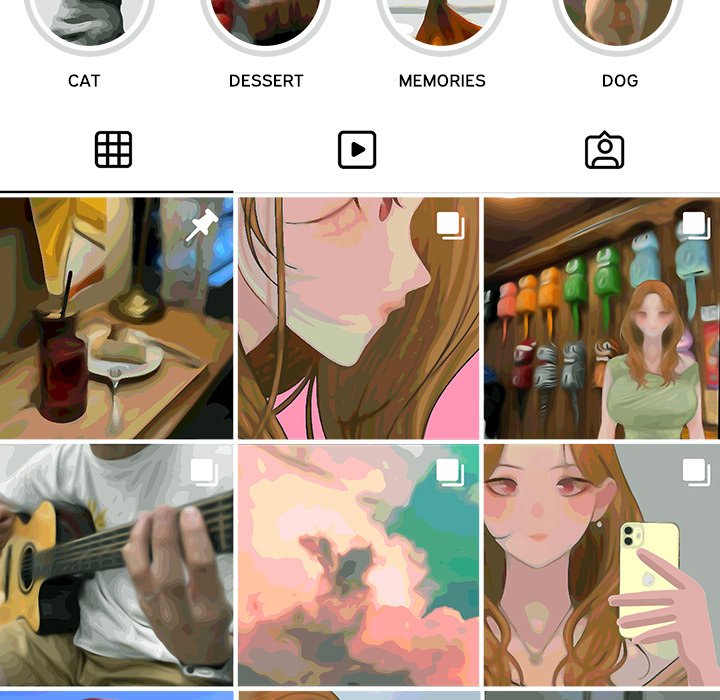This screenshot has height=700, width=720.
Task: Open the post with colorful cat clocks
Action: point(602,318)
